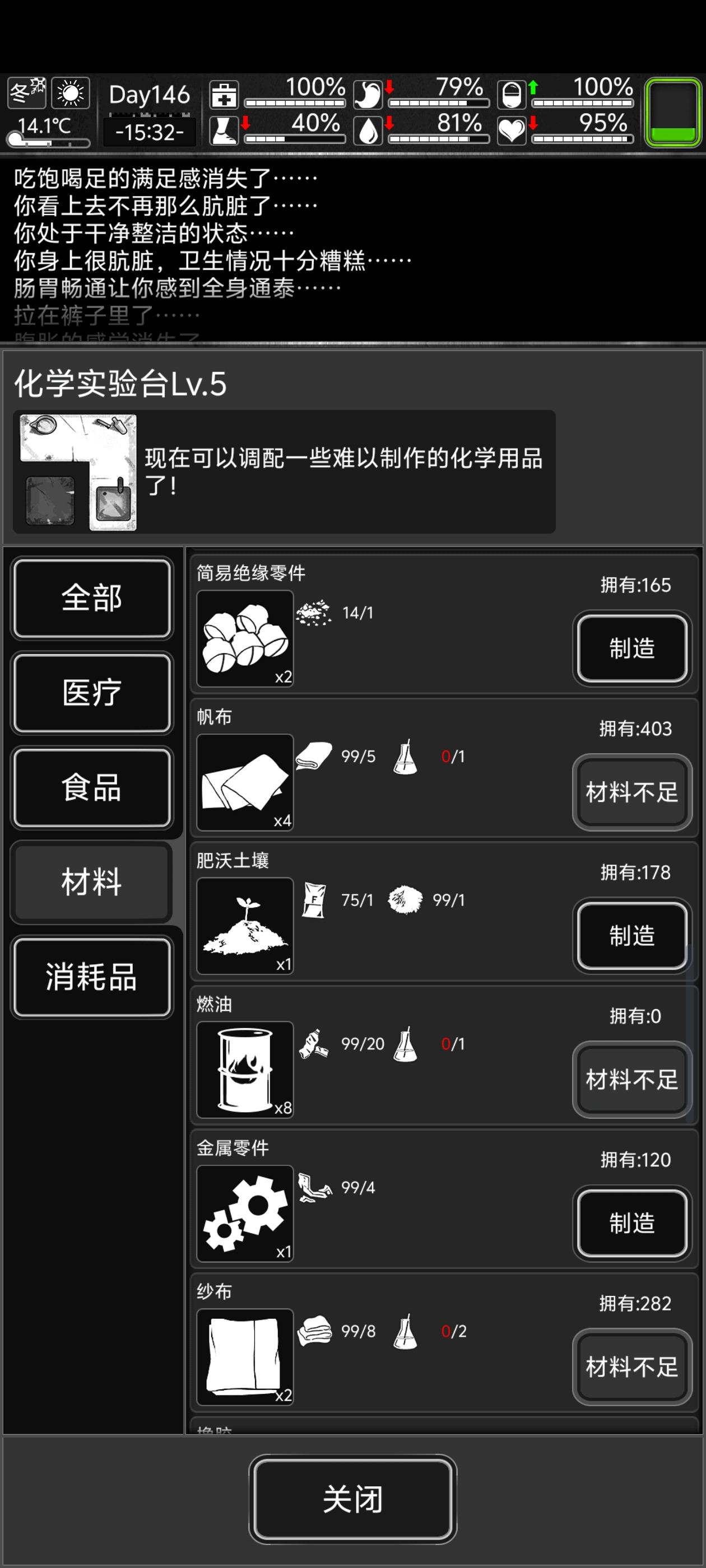Viewport: 706px width, 1568px height.
Task: Click the chemistry lab workbench image
Action: [76, 472]
